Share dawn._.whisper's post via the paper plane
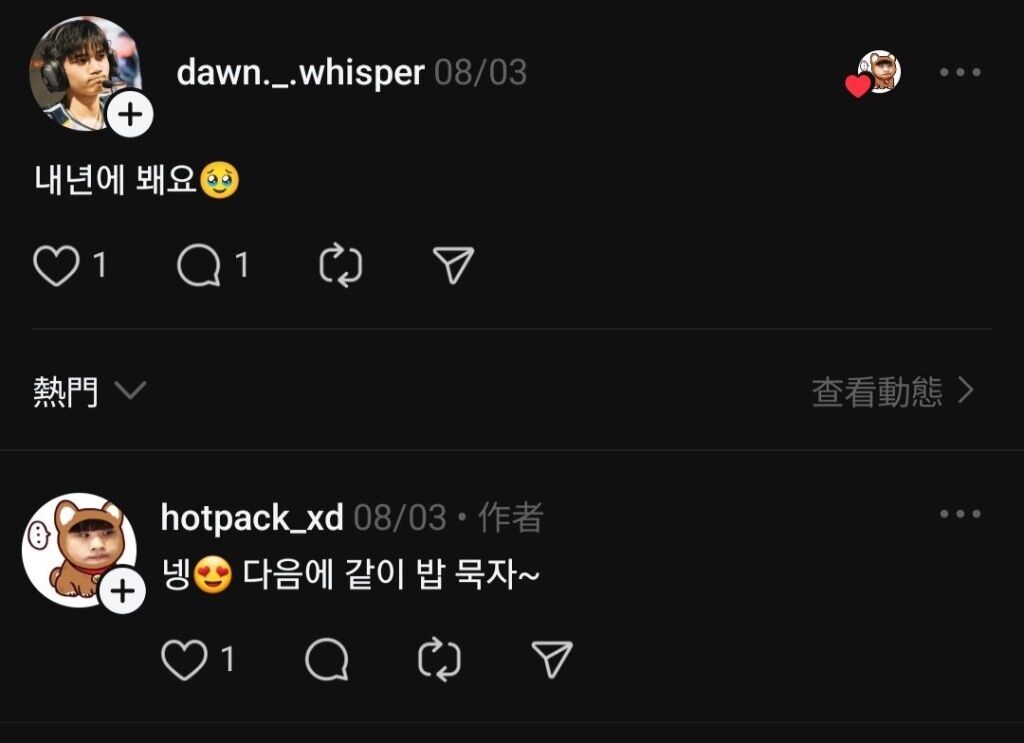Screen dimensions: 1024x743 [x=453, y=266]
